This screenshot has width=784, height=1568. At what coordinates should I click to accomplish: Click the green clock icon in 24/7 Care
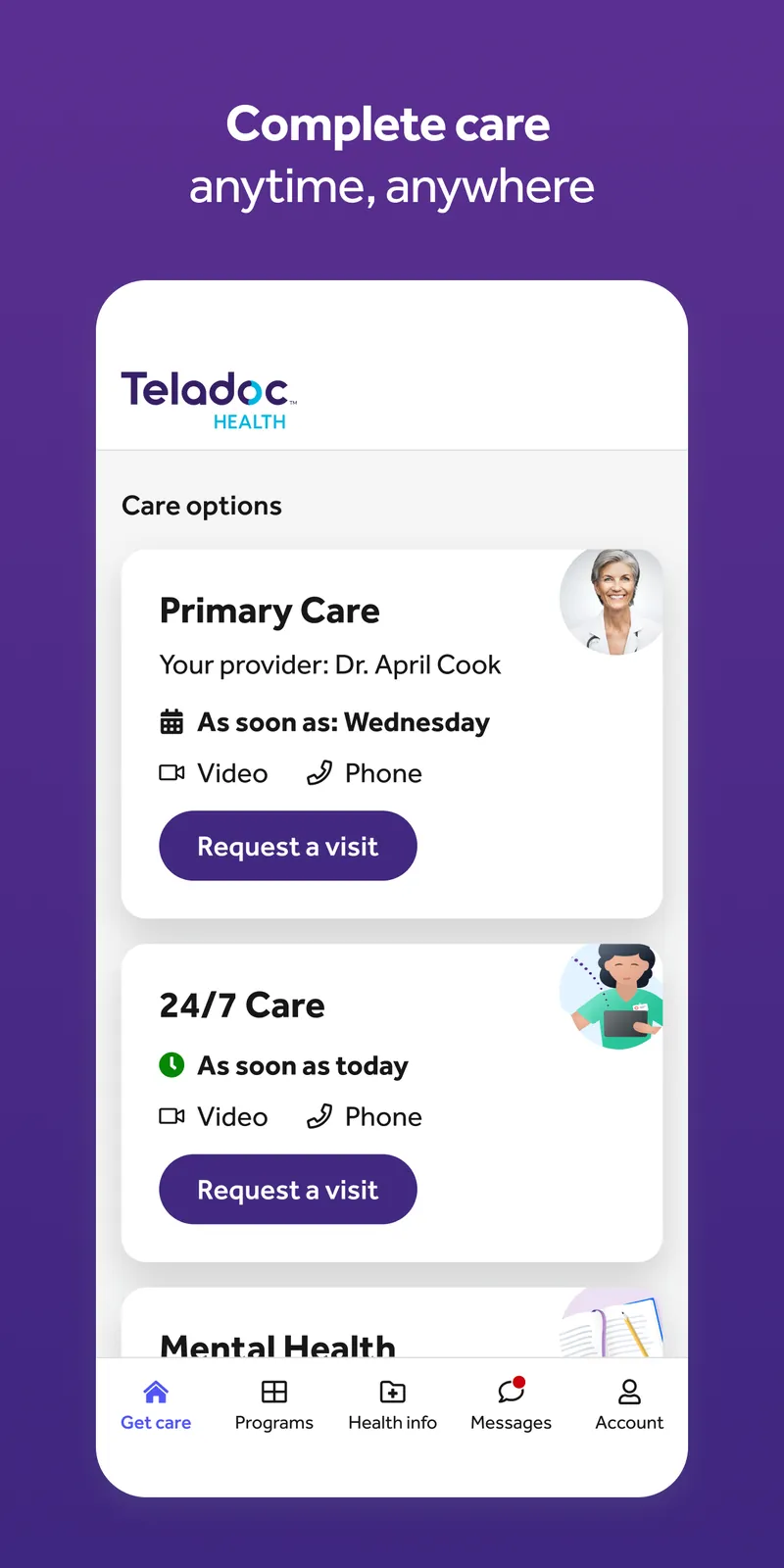click(x=171, y=1065)
